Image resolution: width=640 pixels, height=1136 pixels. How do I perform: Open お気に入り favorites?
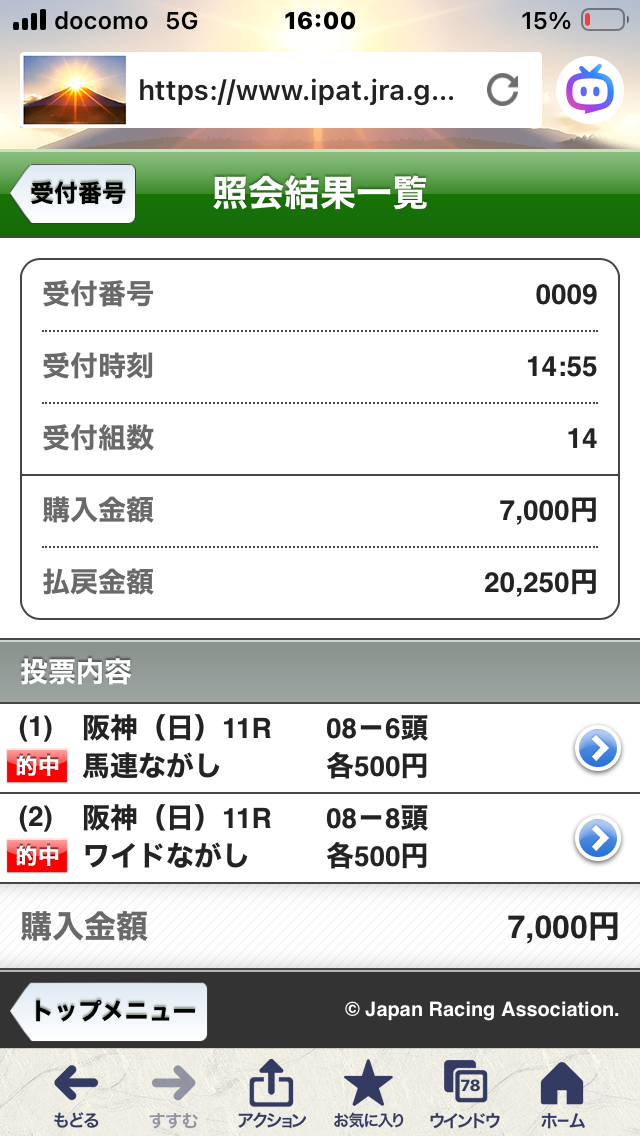(x=369, y=1093)
